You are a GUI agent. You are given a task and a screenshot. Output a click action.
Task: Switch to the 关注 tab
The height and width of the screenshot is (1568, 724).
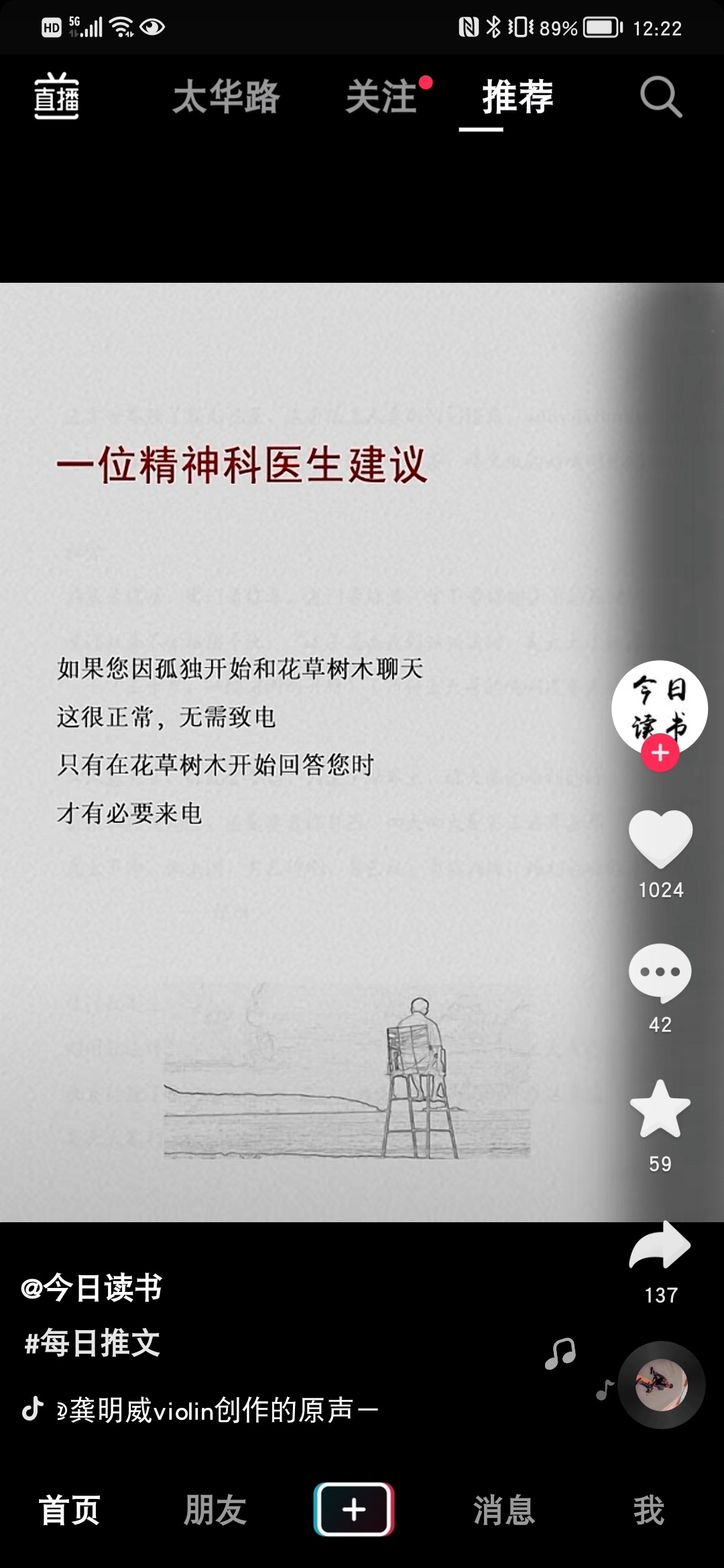tap(382, 96)
